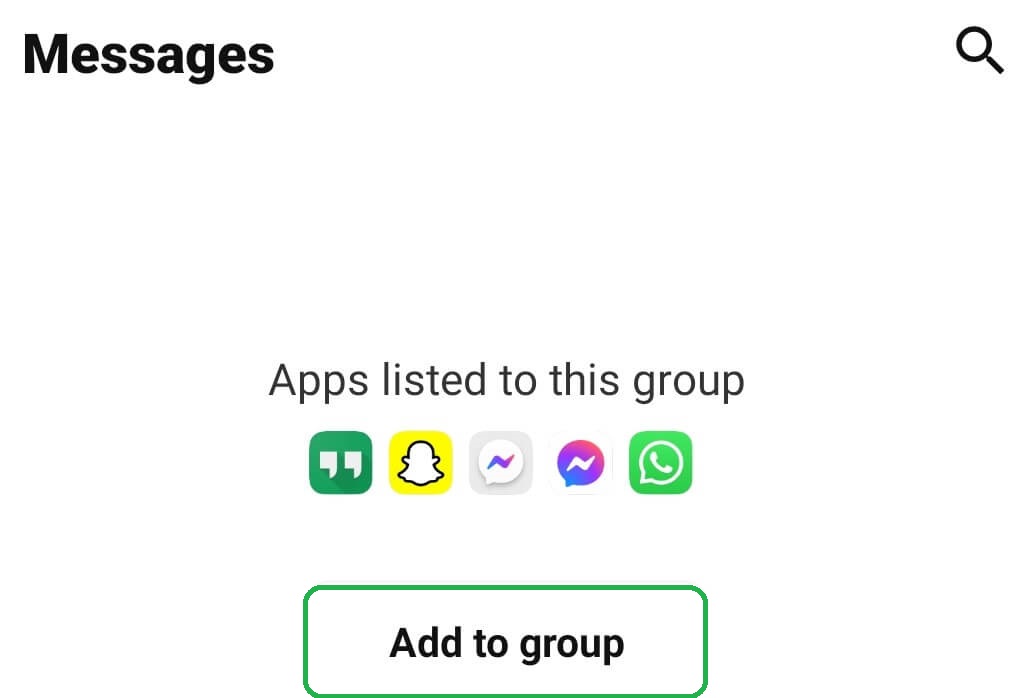Open the WhatsApp app icon
Image resolution: width=1034 pixels, height=698 pixels.
(x=660, y=463)
